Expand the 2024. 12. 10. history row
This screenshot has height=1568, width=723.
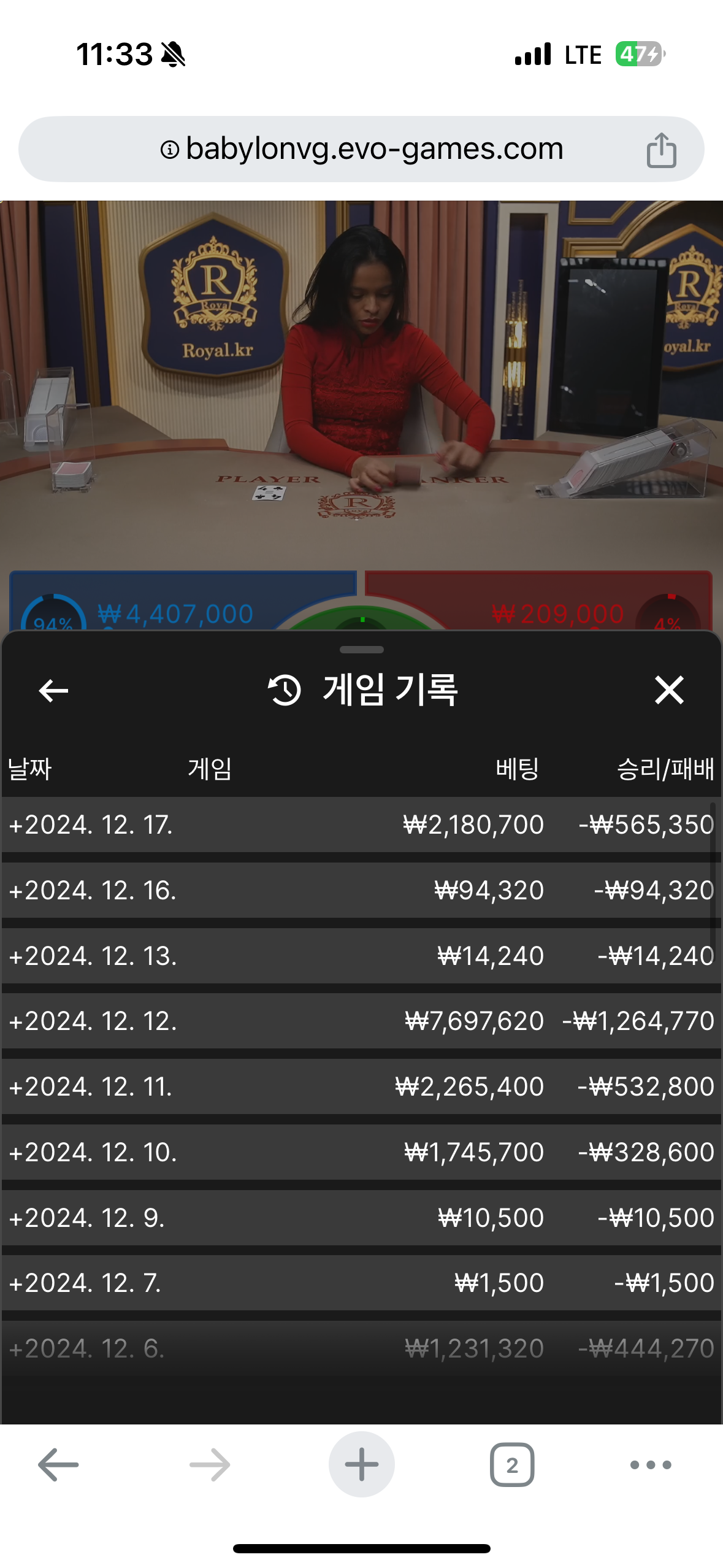click(x=361, y=1152)
